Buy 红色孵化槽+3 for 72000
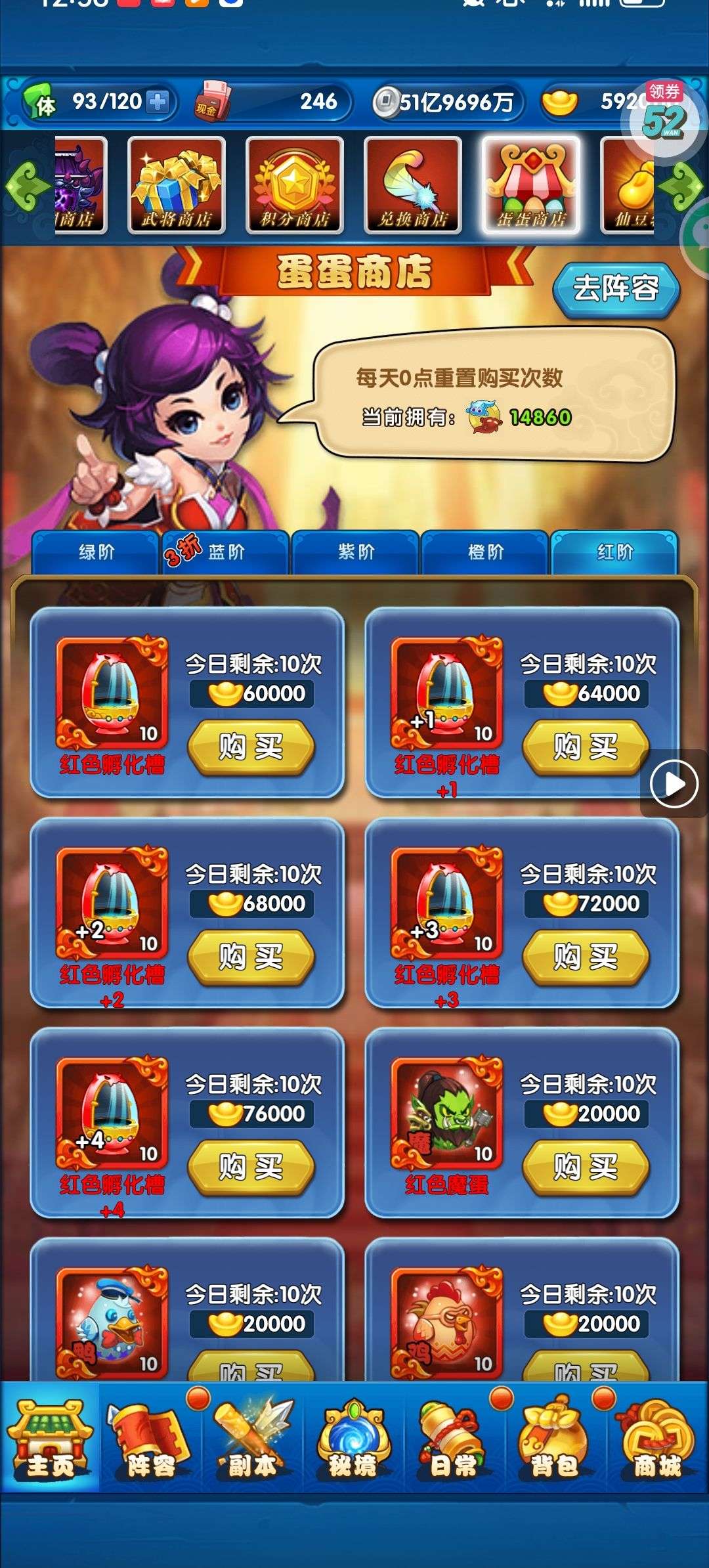The image size is (709, 1568). pyautogui.click(x=585, y=957)
